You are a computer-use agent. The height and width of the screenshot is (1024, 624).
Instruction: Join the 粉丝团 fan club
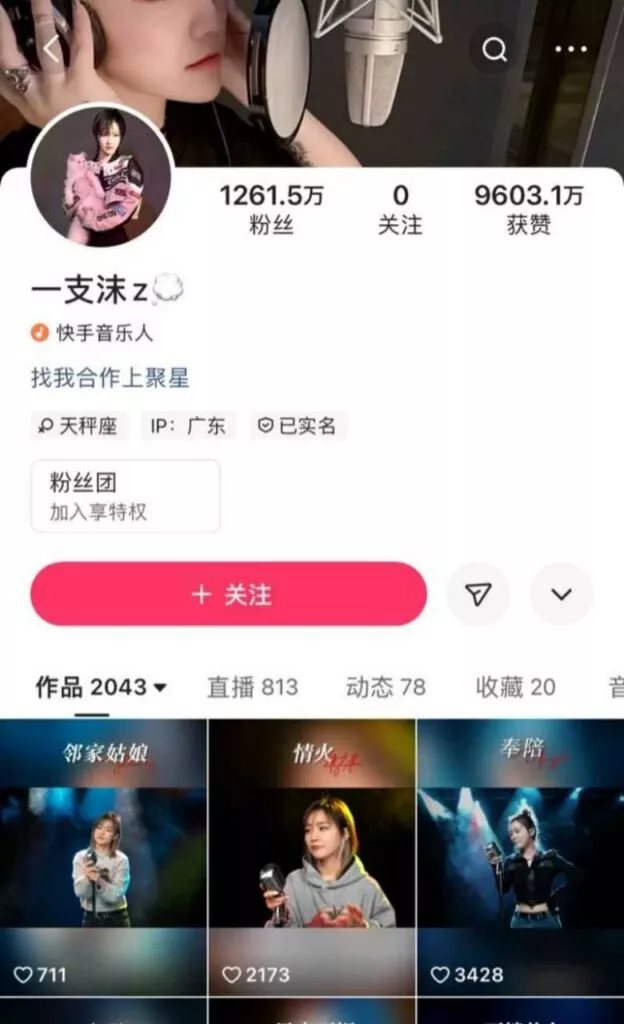(x=125, y=496)
